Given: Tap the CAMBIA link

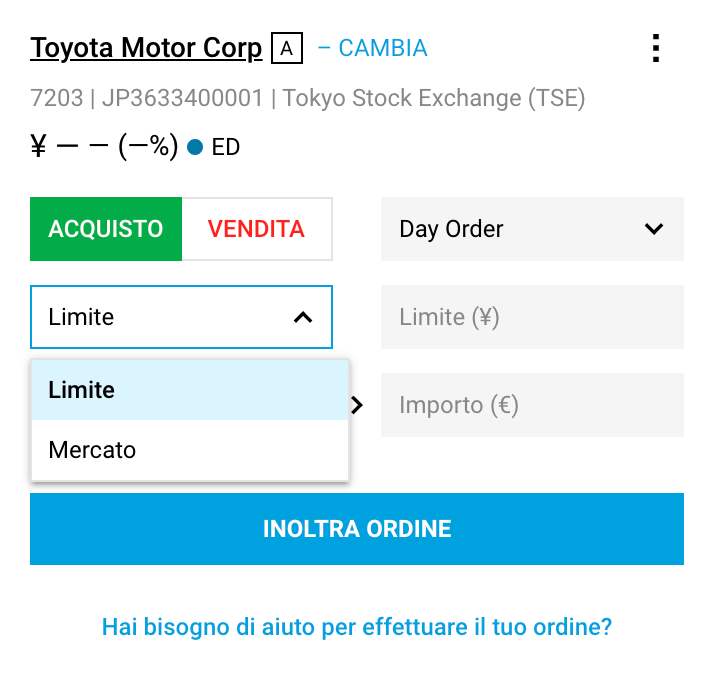Looking at the screenshot, I should point(372,48).
